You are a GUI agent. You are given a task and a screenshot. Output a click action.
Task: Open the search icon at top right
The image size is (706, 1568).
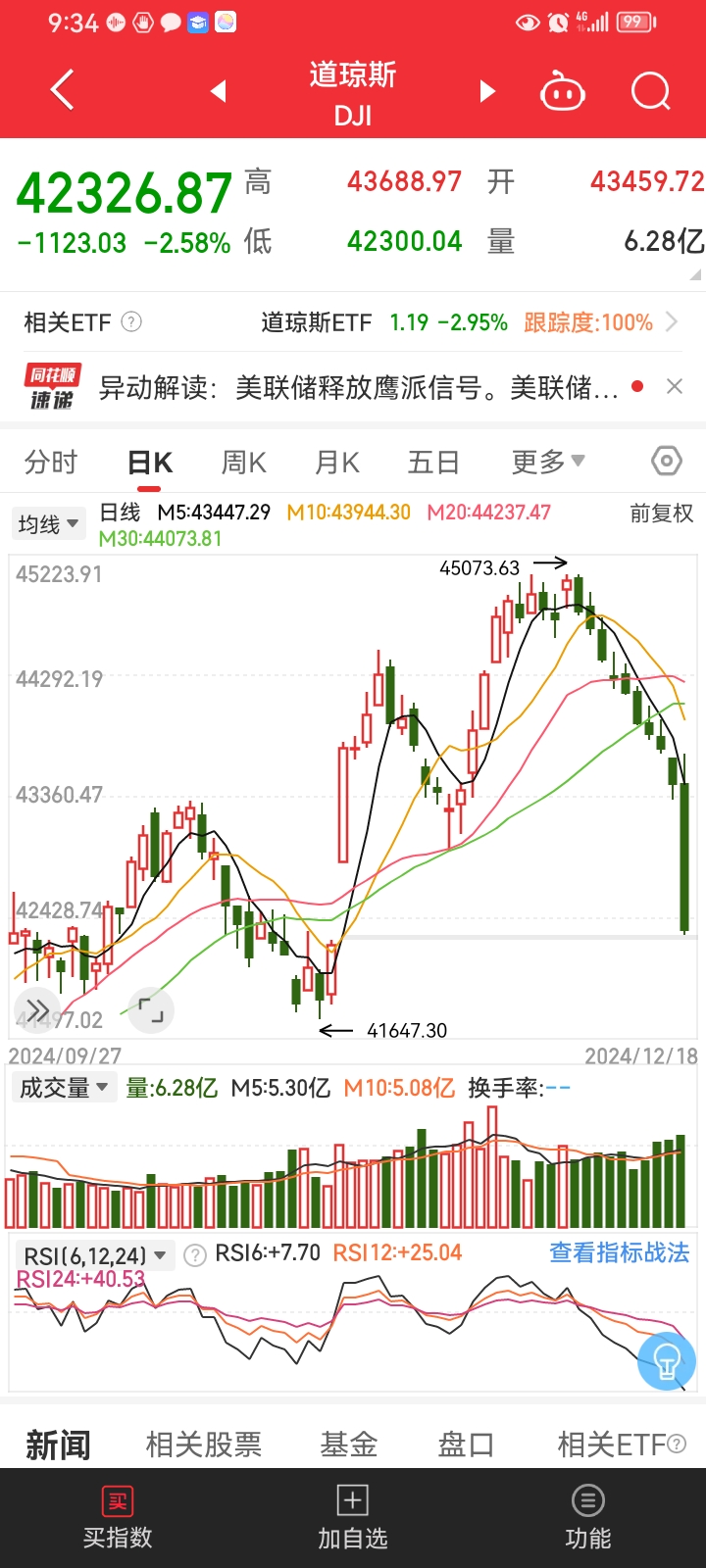click(650, 90)
